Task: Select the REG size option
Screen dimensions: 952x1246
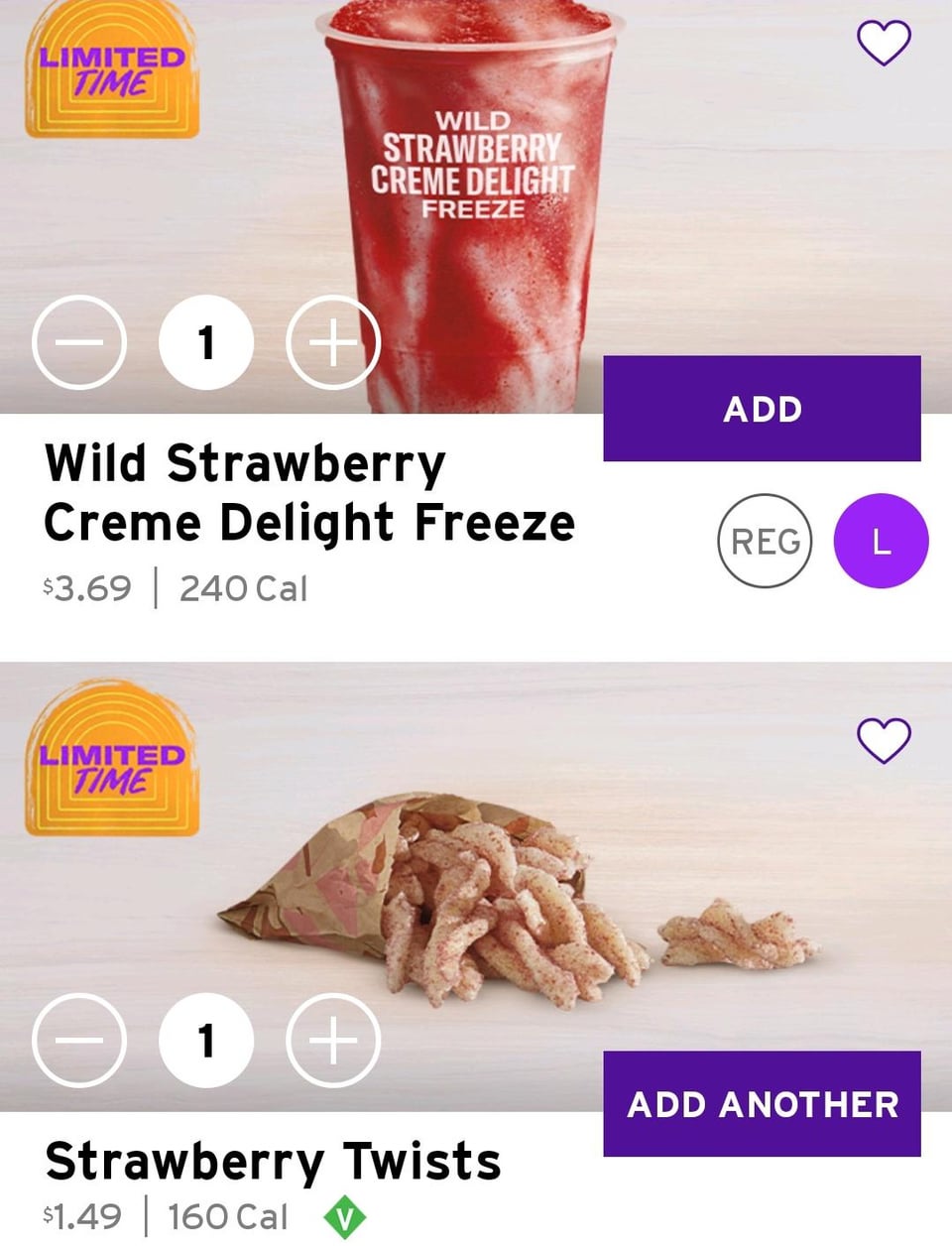Action: tap(765, 541)
